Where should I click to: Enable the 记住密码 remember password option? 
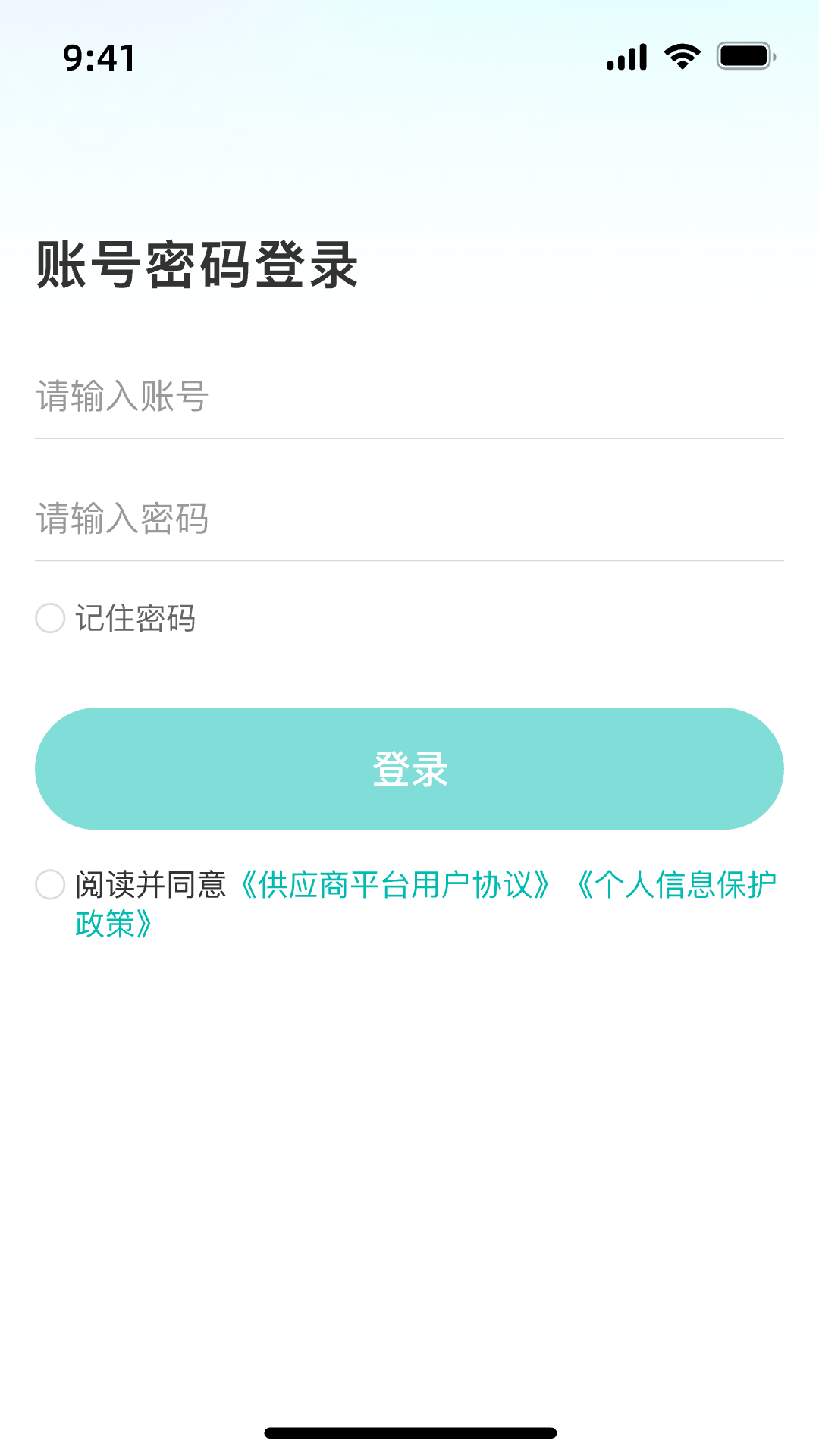pyautogui.click(x=50, y=618)
